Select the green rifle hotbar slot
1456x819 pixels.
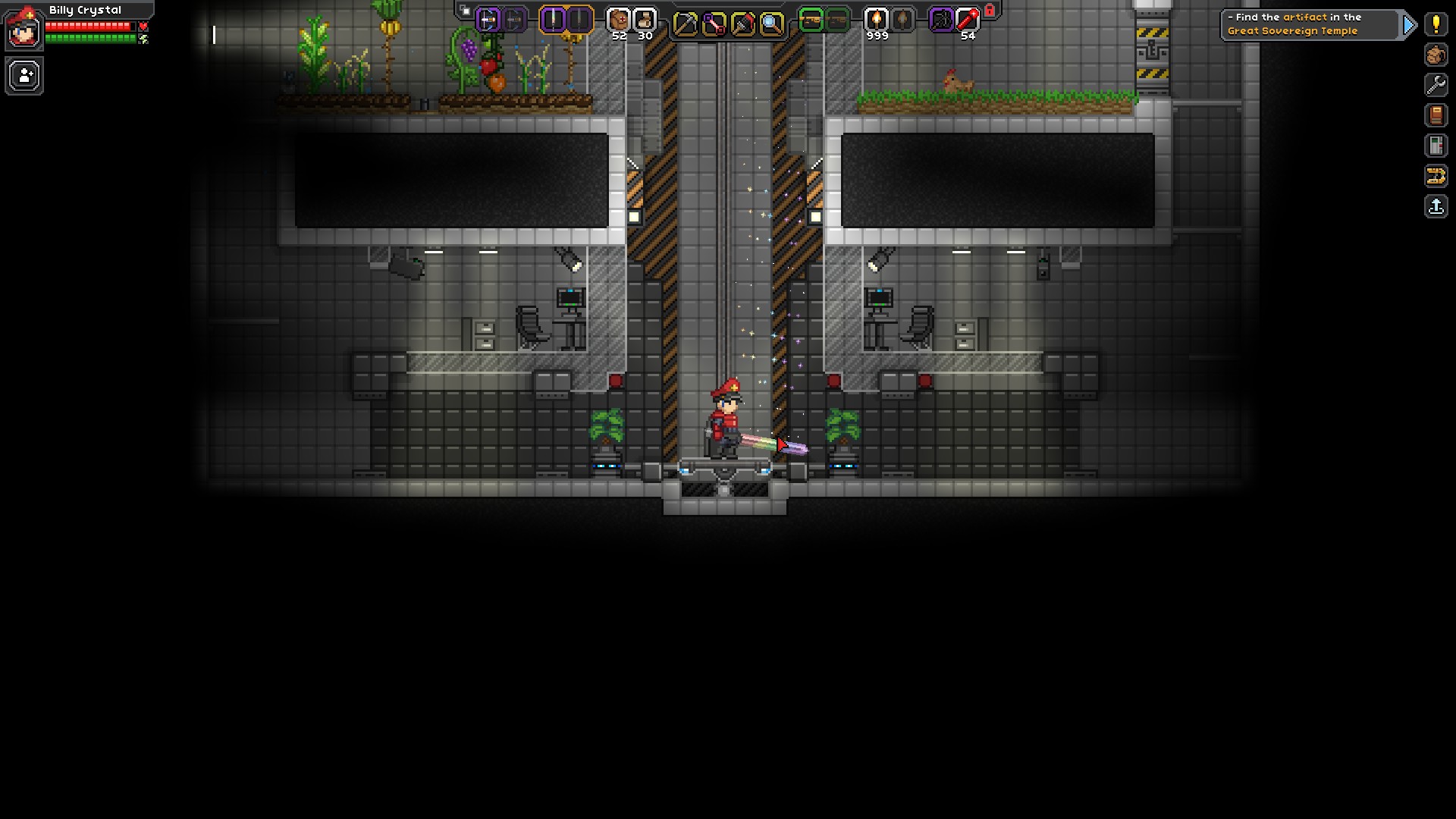click(811, 20)
